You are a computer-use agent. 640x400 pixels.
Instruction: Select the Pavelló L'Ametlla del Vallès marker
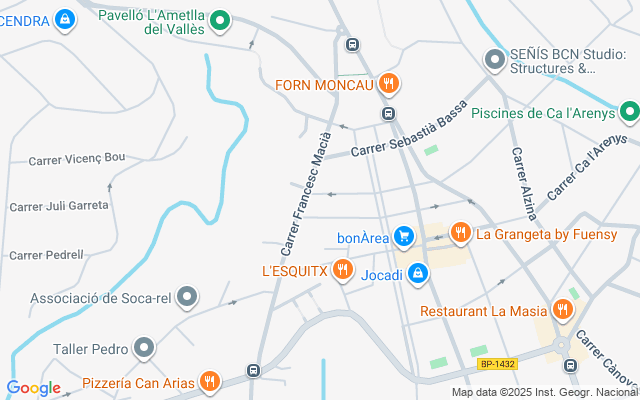pyautogui.click(x=220, y=20)
